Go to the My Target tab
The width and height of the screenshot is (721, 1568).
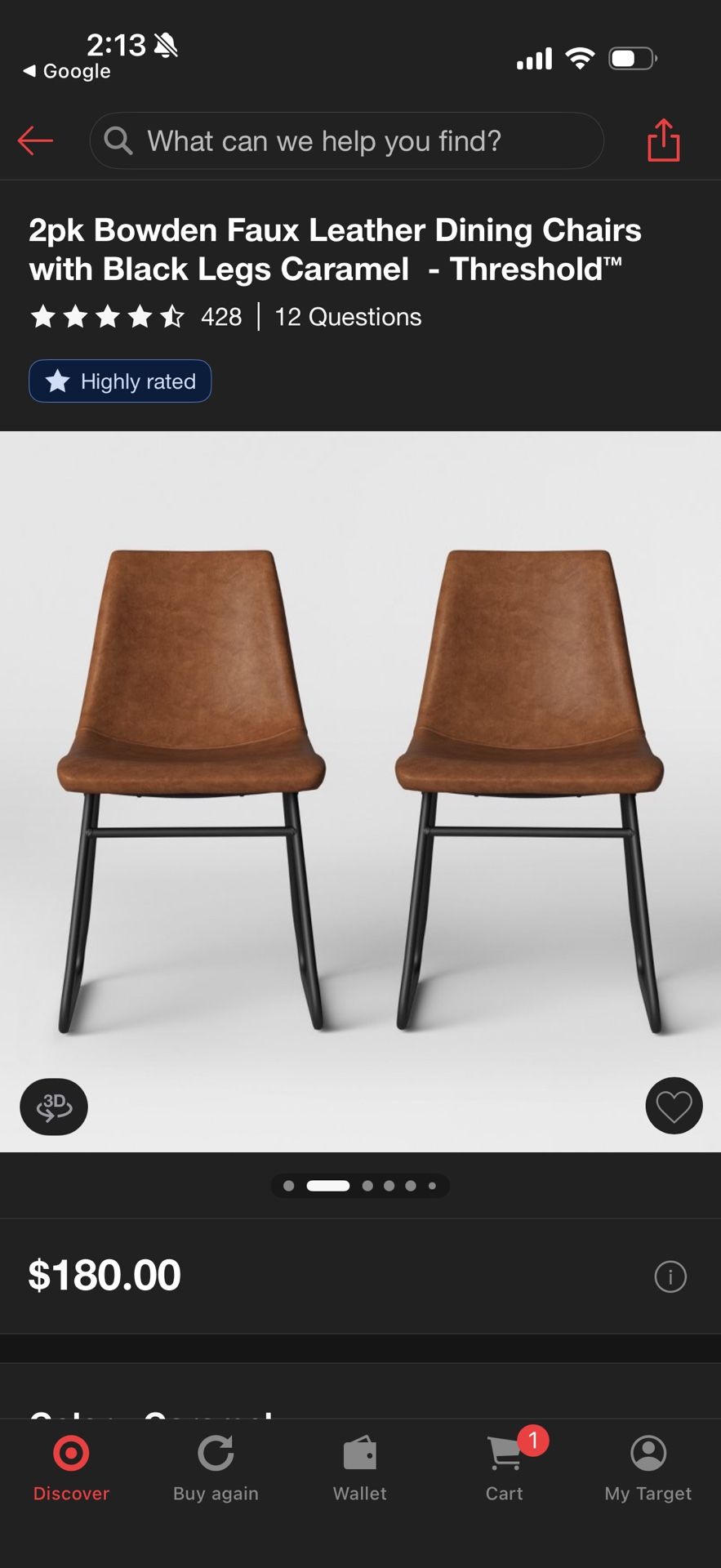point(648,1468)
